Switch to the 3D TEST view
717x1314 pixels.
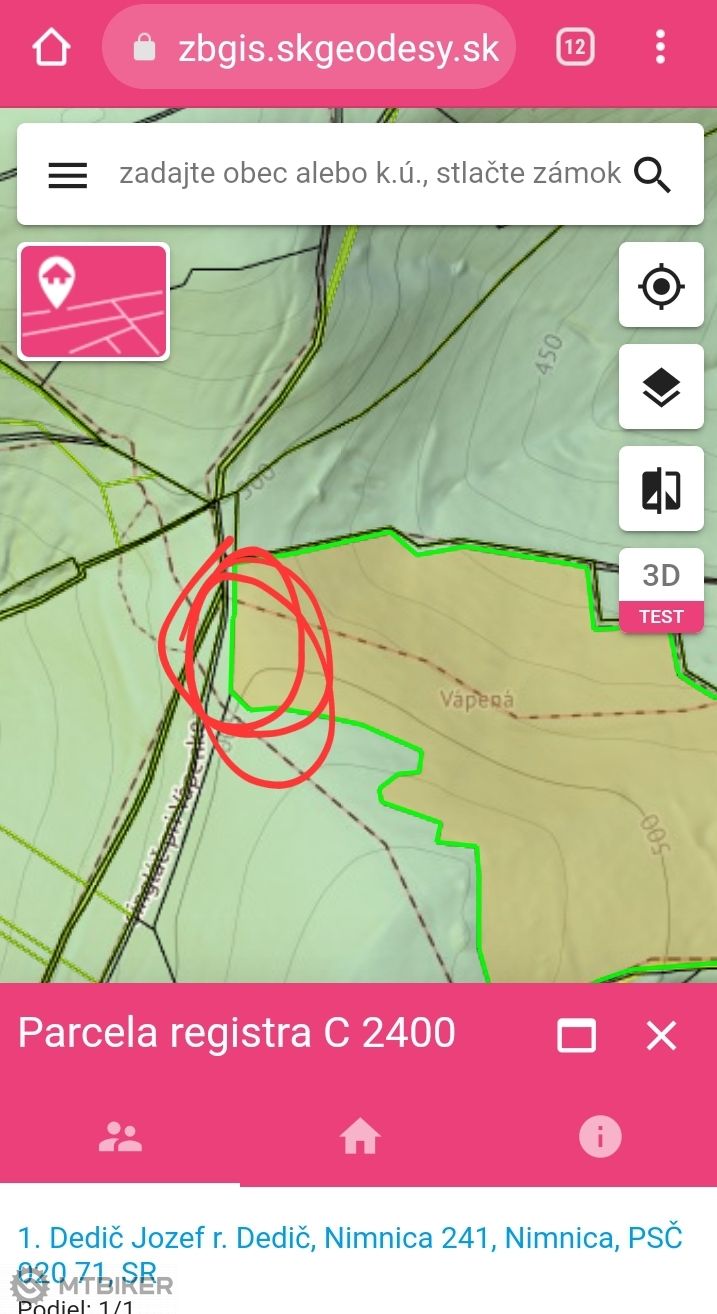click(661, 590)
